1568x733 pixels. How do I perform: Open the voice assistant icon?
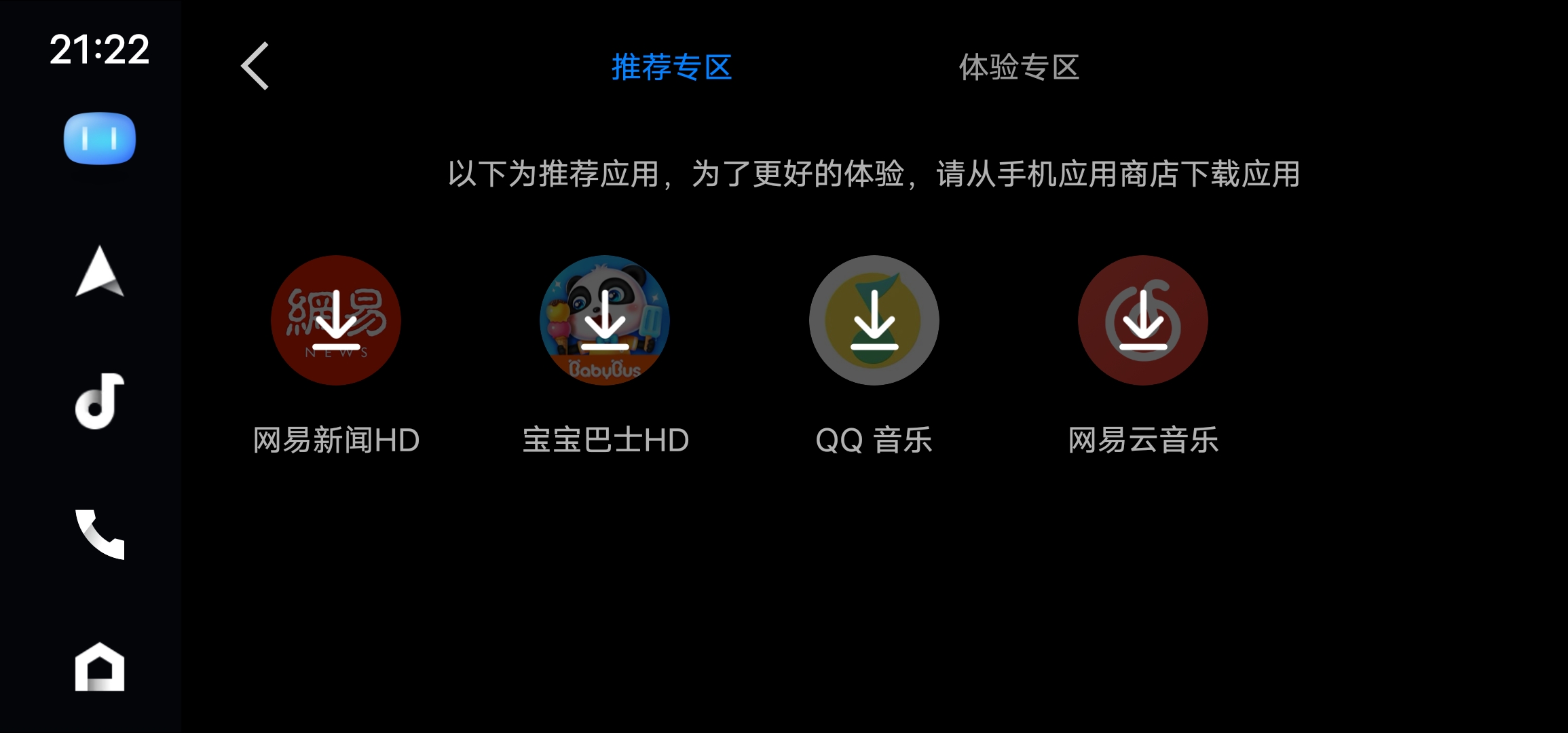point(100,138)
